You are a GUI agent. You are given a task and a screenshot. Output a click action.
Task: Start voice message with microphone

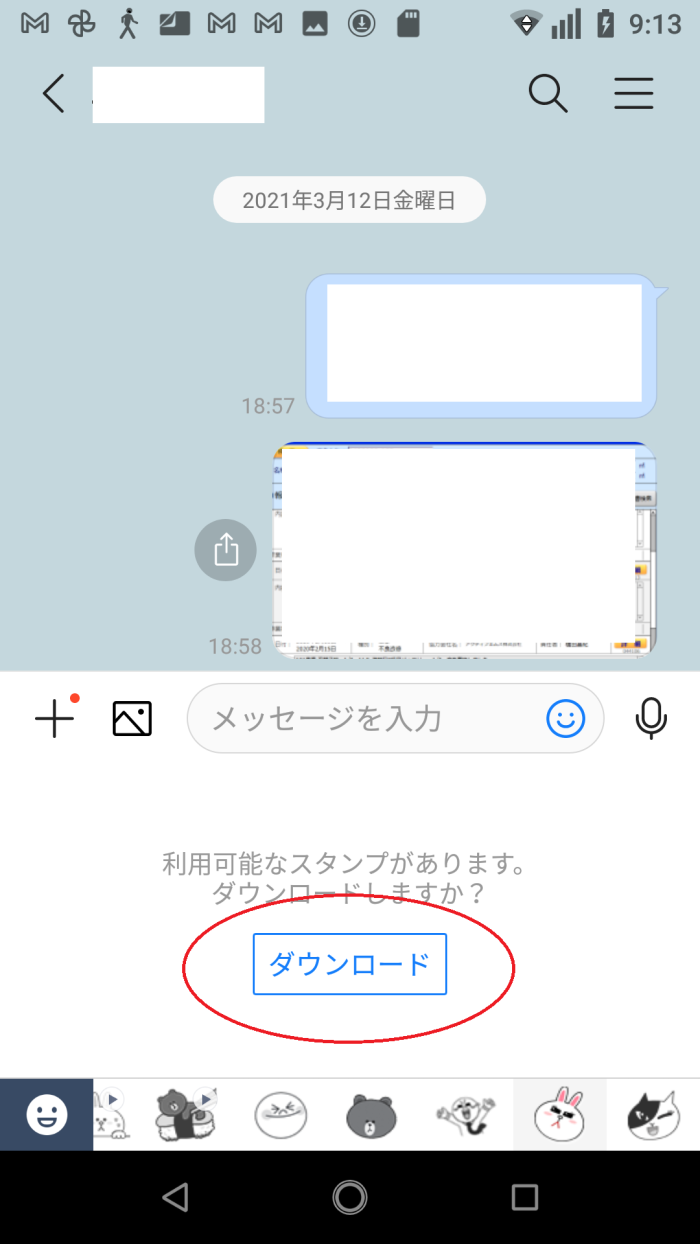[651, 718]
